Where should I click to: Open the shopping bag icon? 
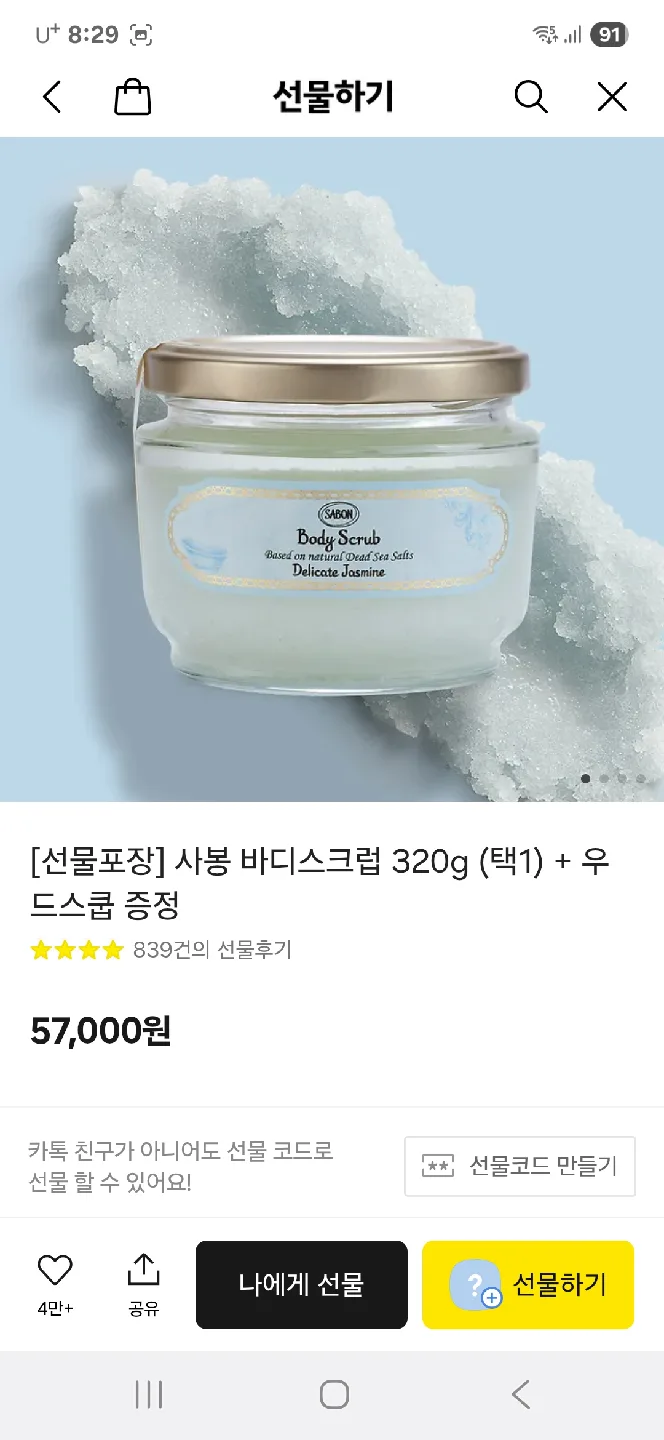133,97
